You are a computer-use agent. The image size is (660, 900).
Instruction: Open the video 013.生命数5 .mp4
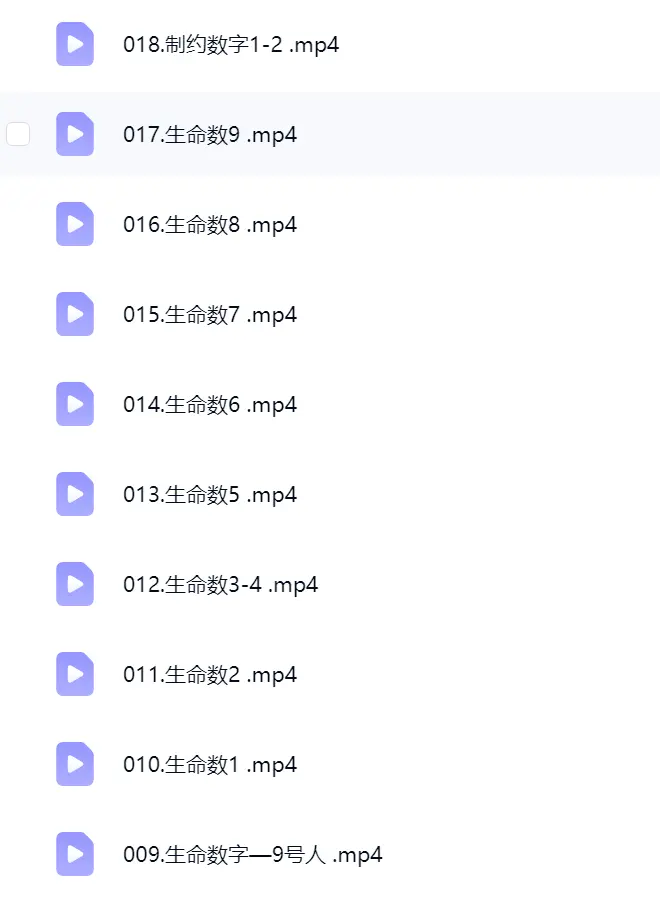click(x=209, y=495)
